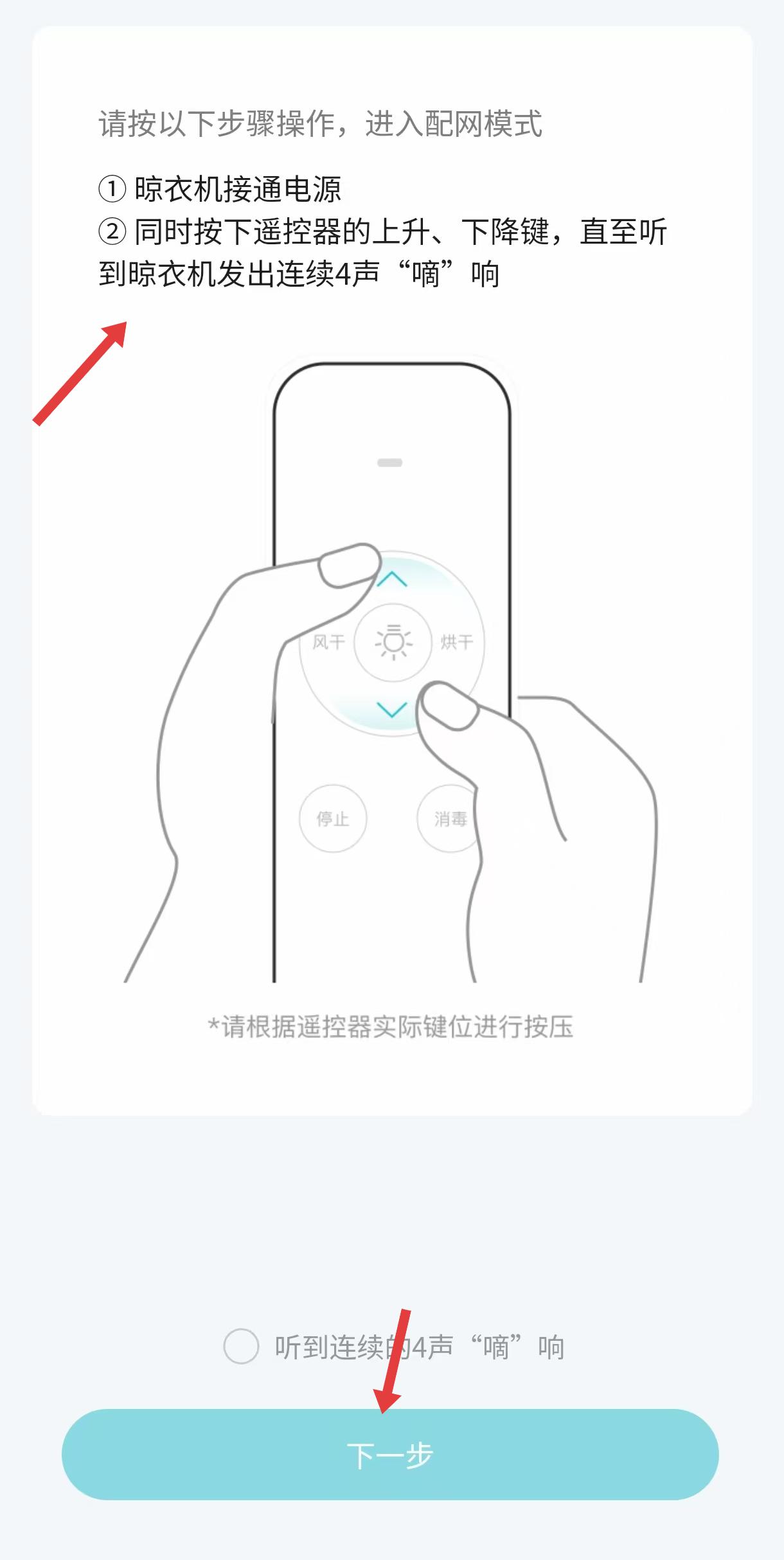Tap the upward chevron above the light icon
This screenshot has width=784, height=1560.
click(x=393, y=577)
